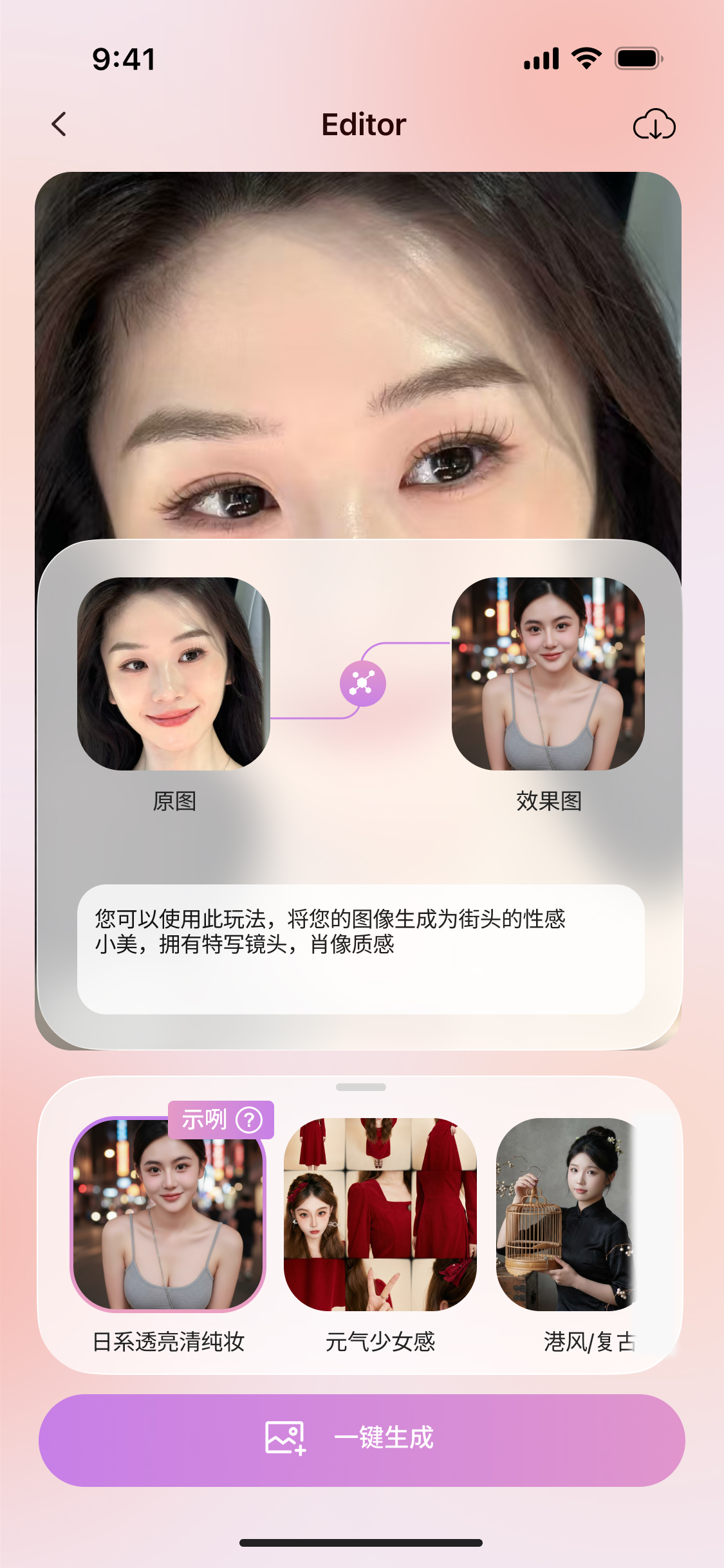Go back from the Editor screen
This screenshot has width=724, height=1568.
(x=59, y=124)
